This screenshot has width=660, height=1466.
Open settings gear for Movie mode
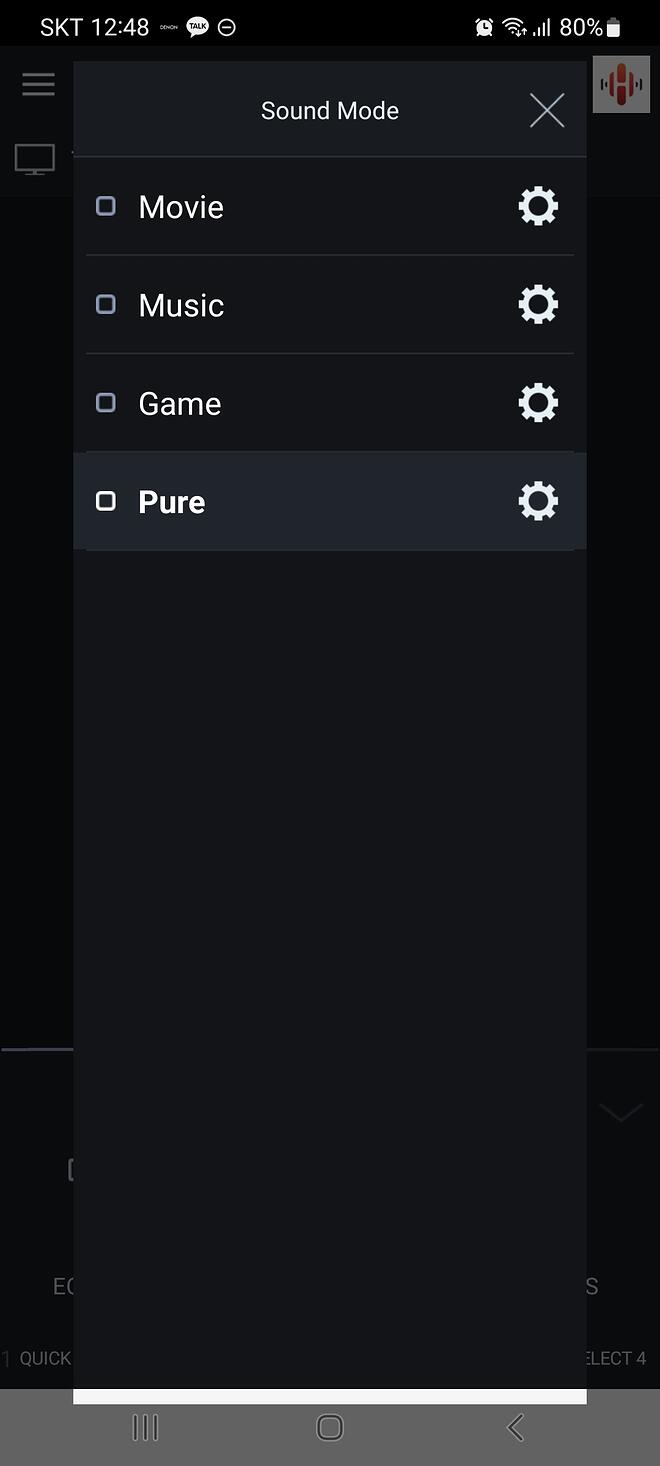(538, 207)
